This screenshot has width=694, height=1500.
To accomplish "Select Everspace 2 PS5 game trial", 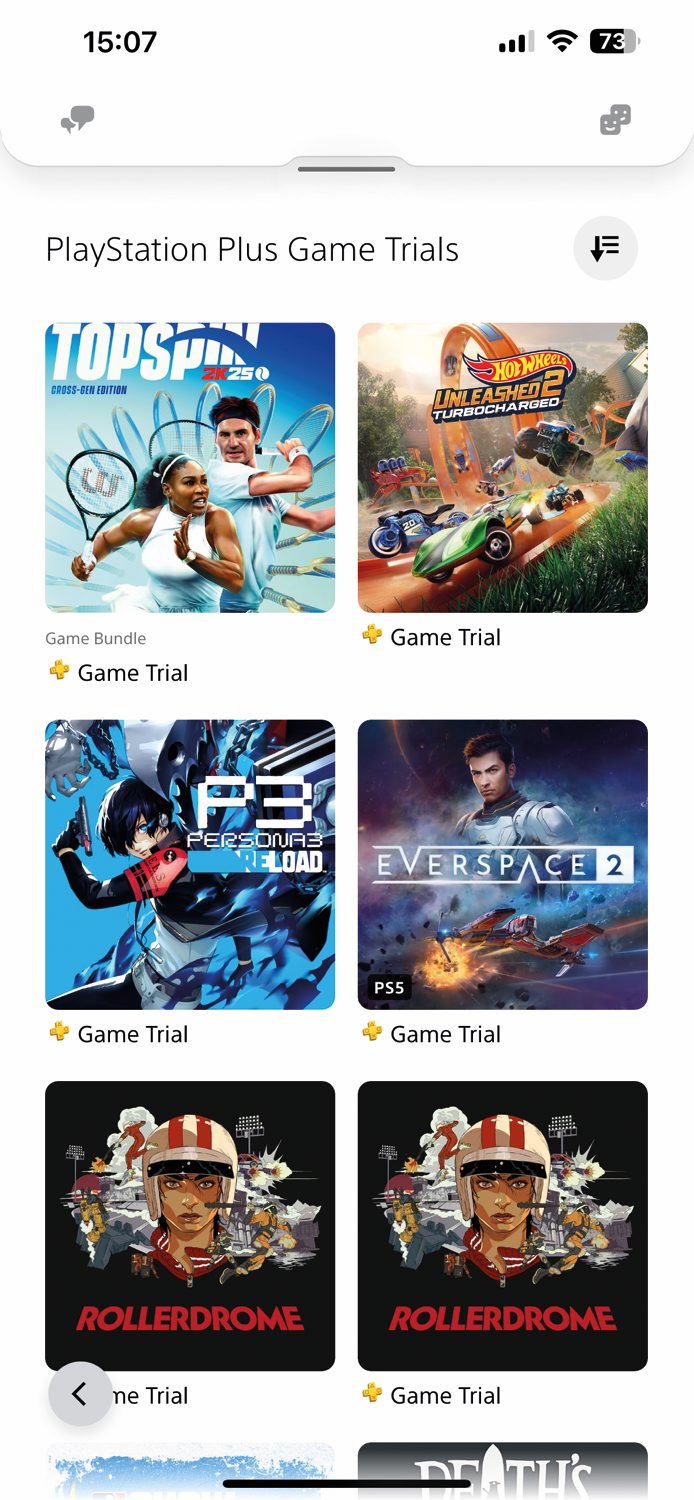I will click(502, 864).
